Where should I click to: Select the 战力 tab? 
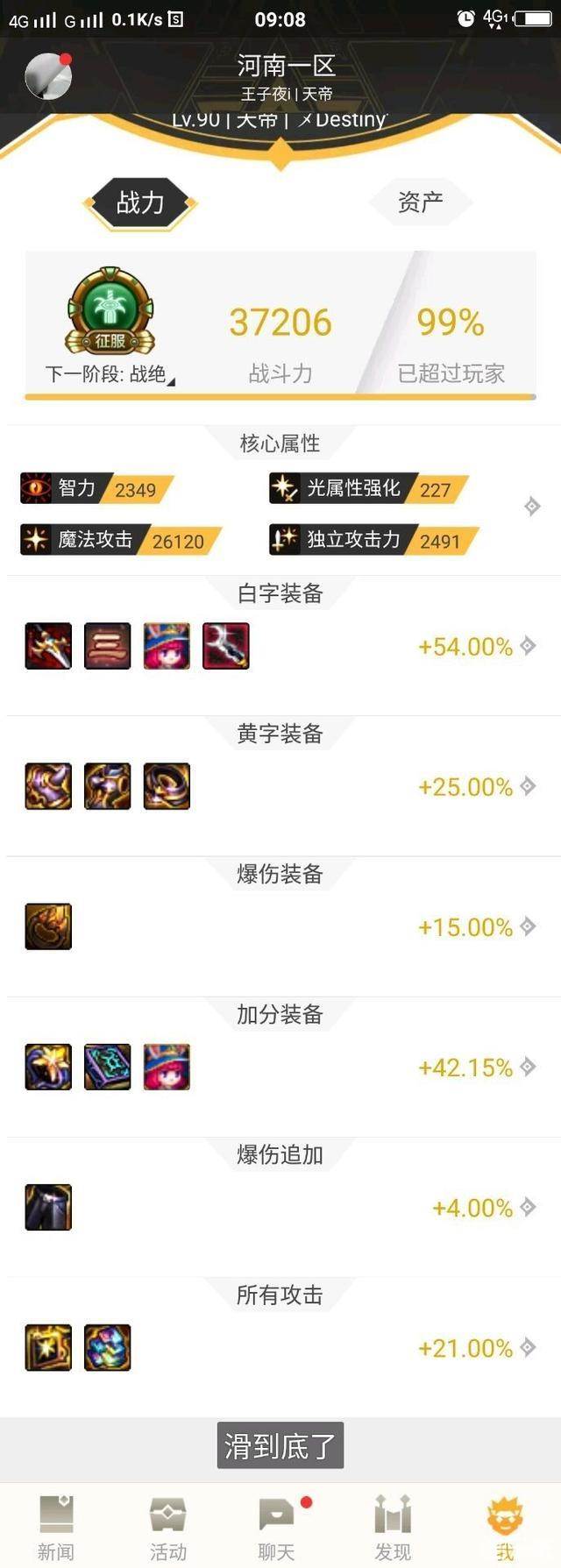[x=140, y=202]
